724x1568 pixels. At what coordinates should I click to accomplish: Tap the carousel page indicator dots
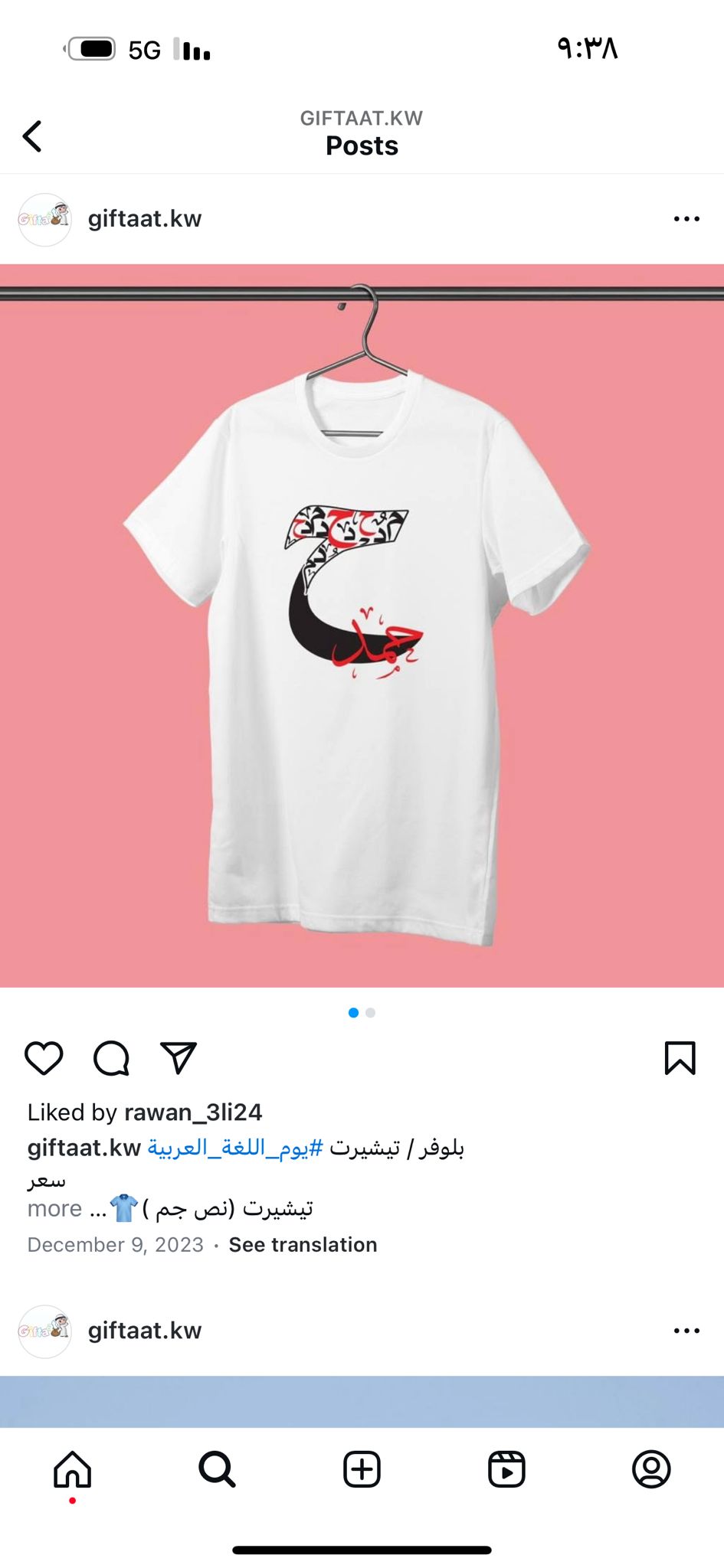click(x=362, y=1012)
